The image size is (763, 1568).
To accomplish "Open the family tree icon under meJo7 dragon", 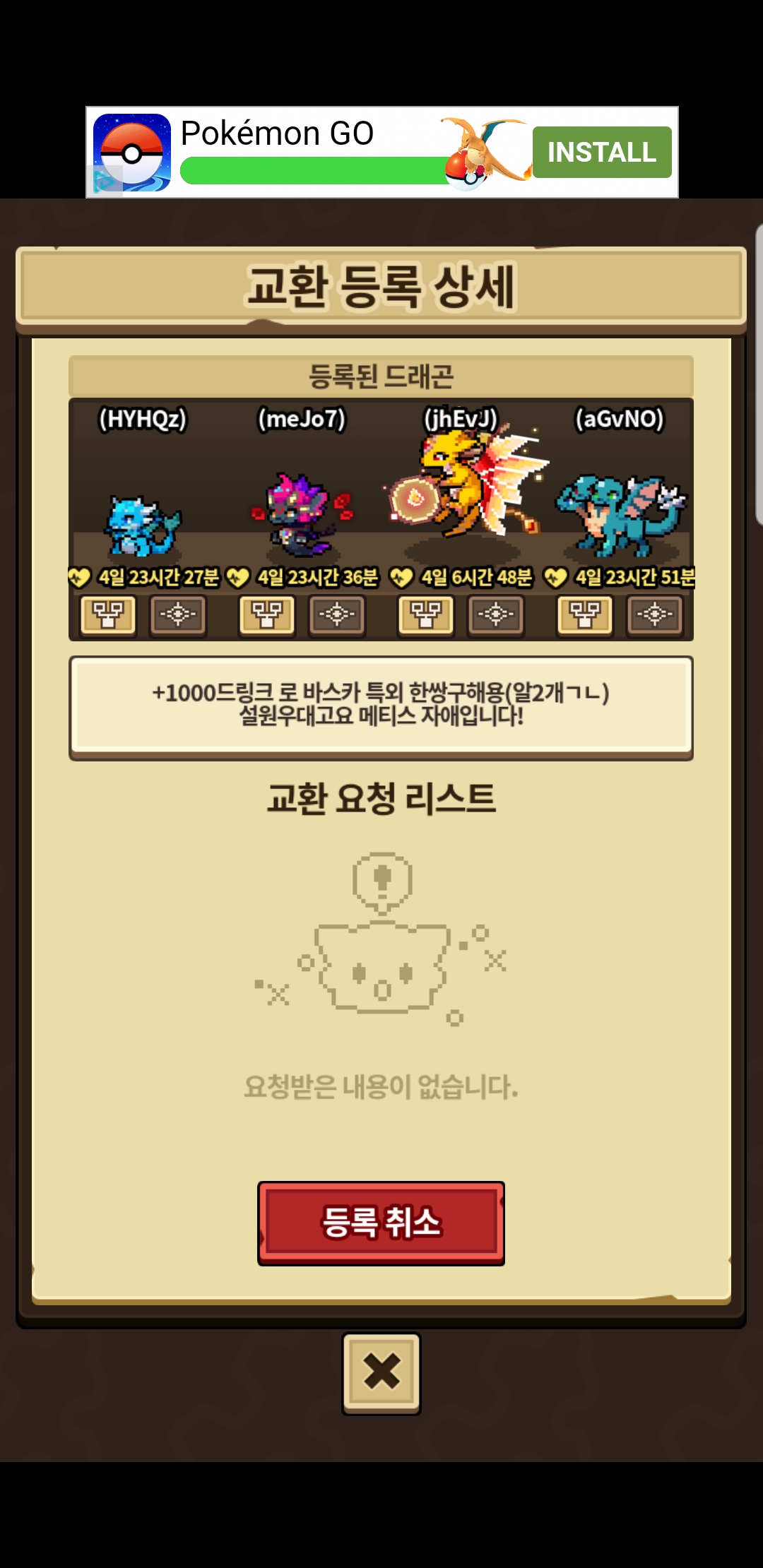I will [267, 614].
